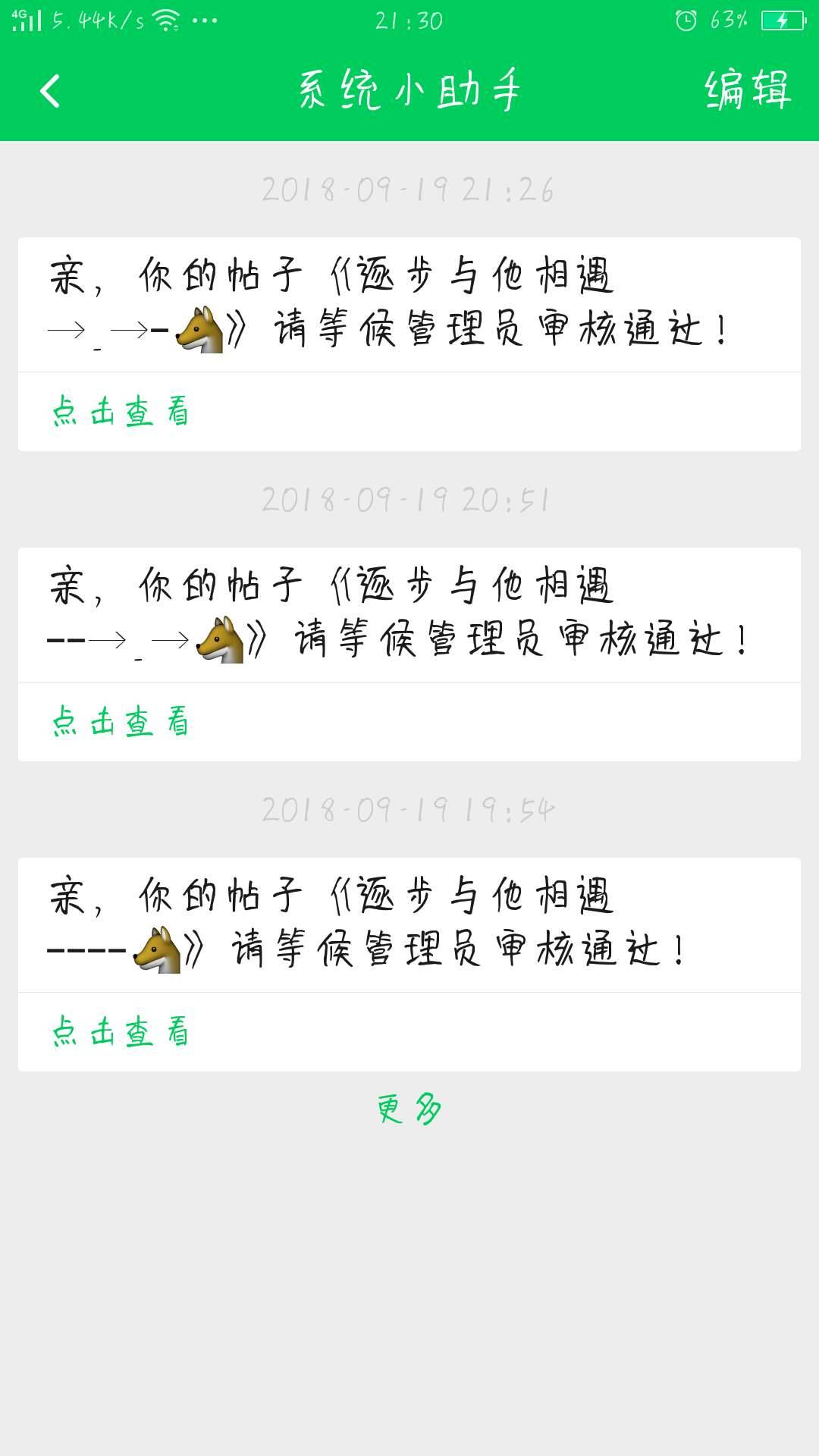The image size is (819, 1456).
Task: Tap 编辑 to edit messages
Action: [748, 89]
